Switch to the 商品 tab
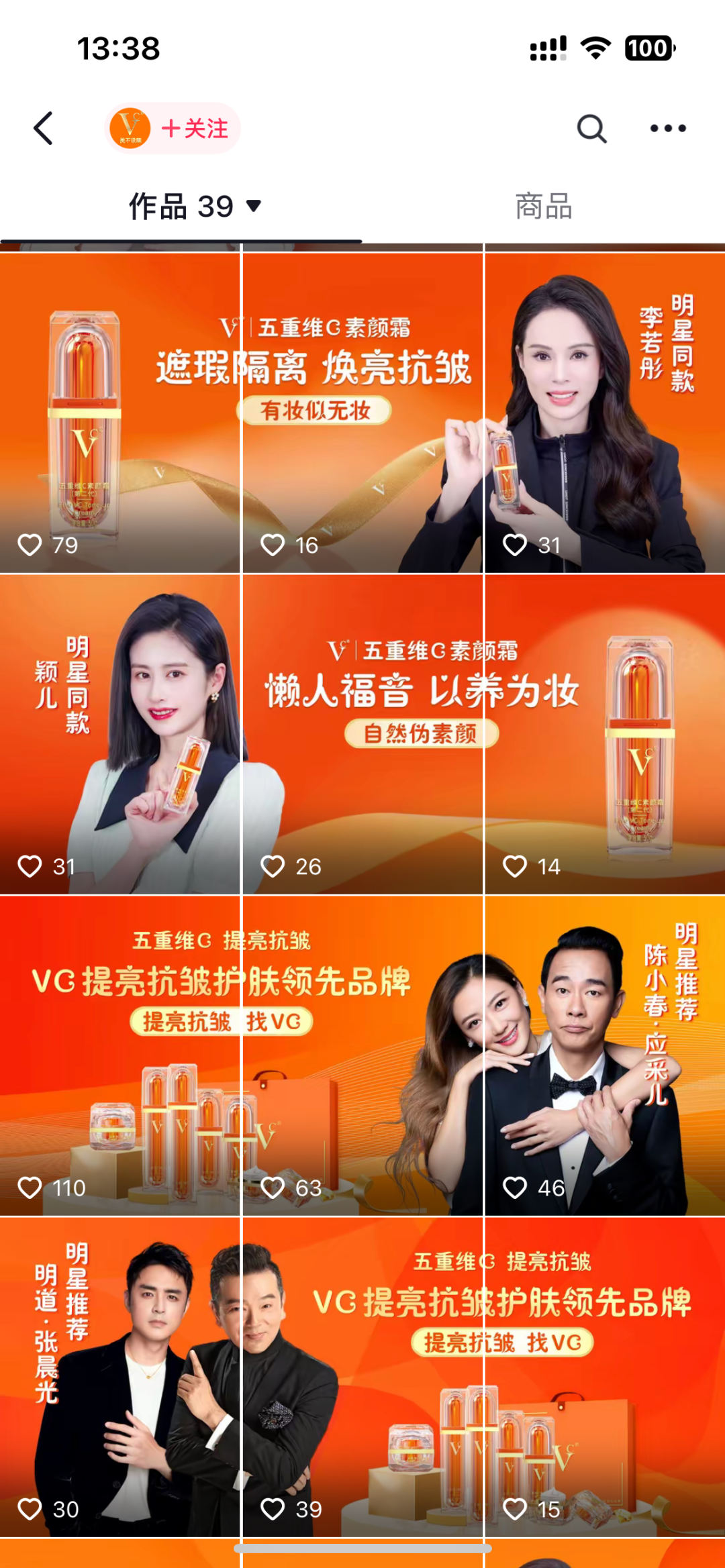Screen dimensions: 725x1568 tap(543, 206)
